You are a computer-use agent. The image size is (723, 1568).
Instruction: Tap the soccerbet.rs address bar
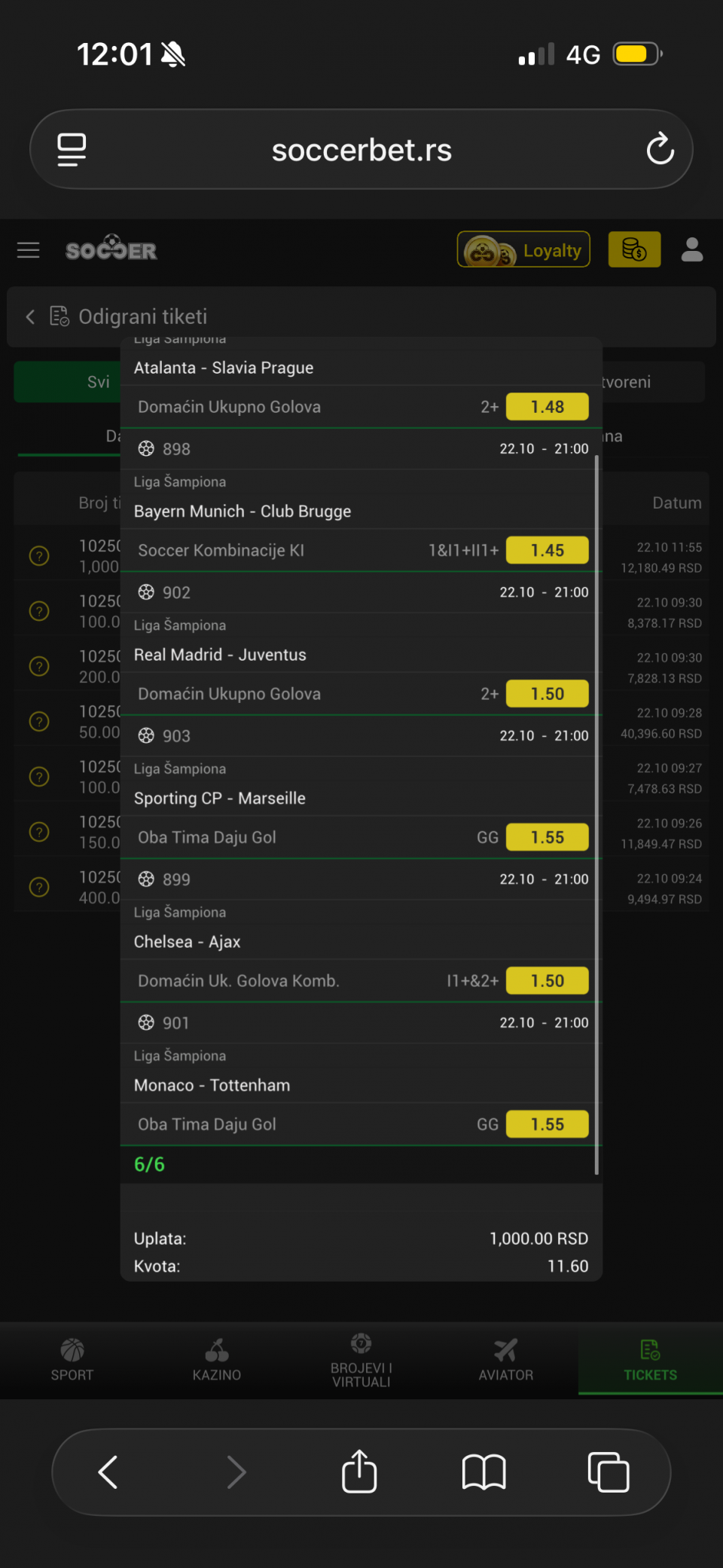coord(361,149)
